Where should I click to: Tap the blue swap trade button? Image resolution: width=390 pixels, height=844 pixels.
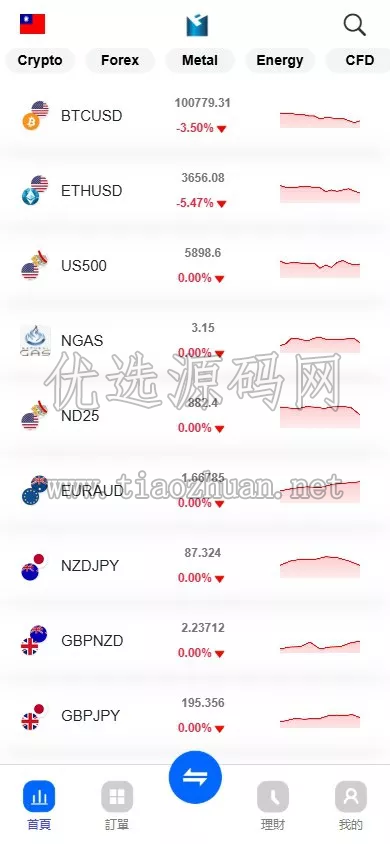(x=195, y=777)
